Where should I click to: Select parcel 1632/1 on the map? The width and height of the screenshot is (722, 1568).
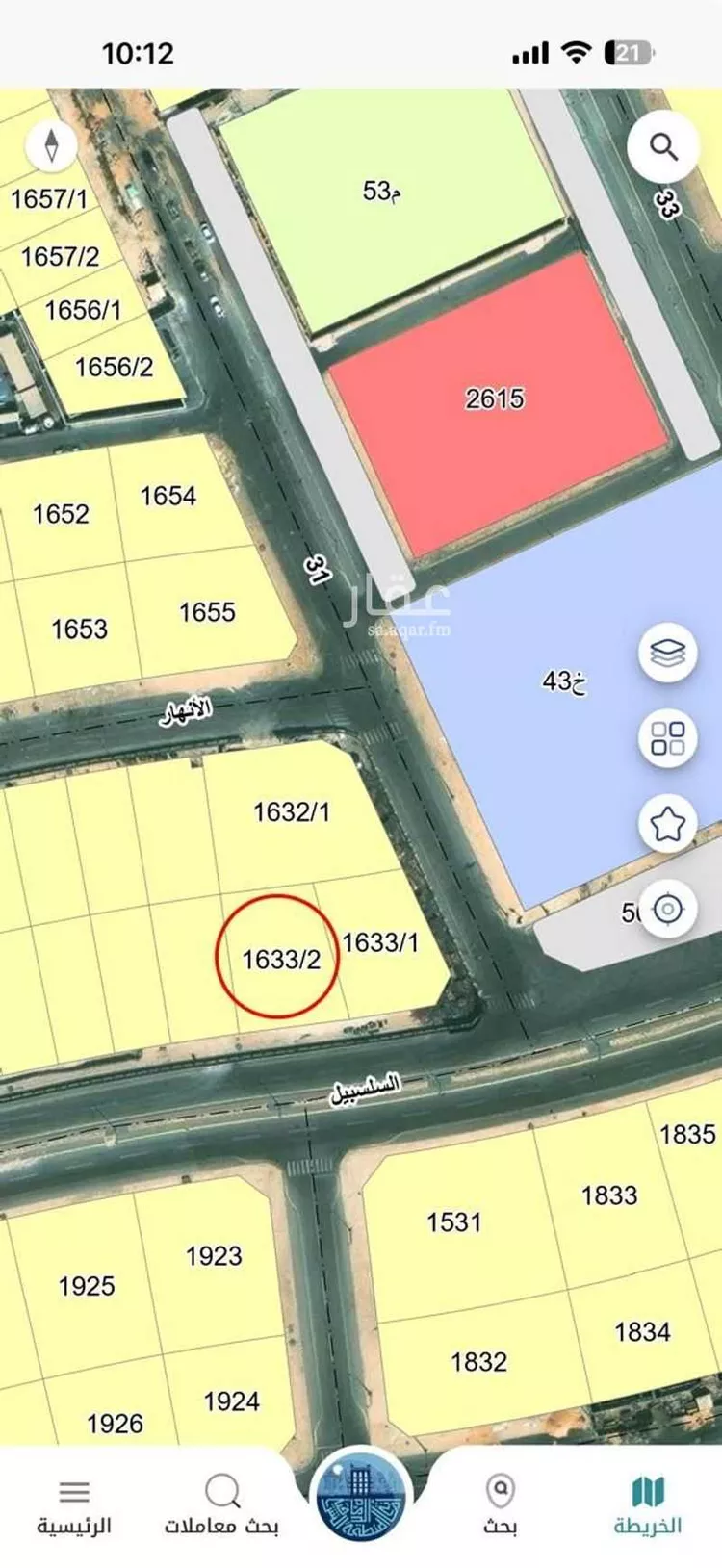pyautogui.click(x=291, y=812)
